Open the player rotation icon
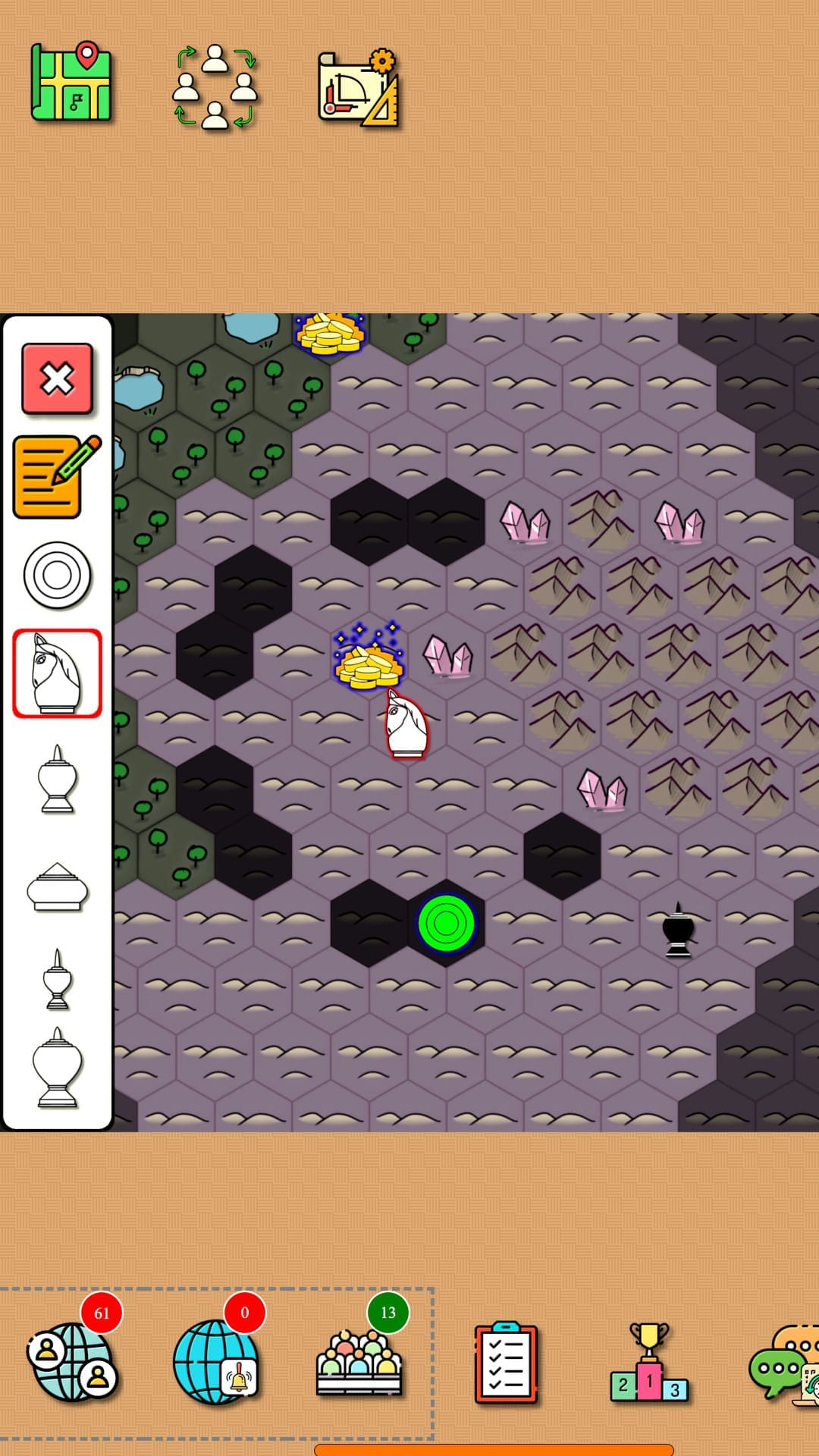This screenshot has width=819, height=1456. tap(215, 87)
